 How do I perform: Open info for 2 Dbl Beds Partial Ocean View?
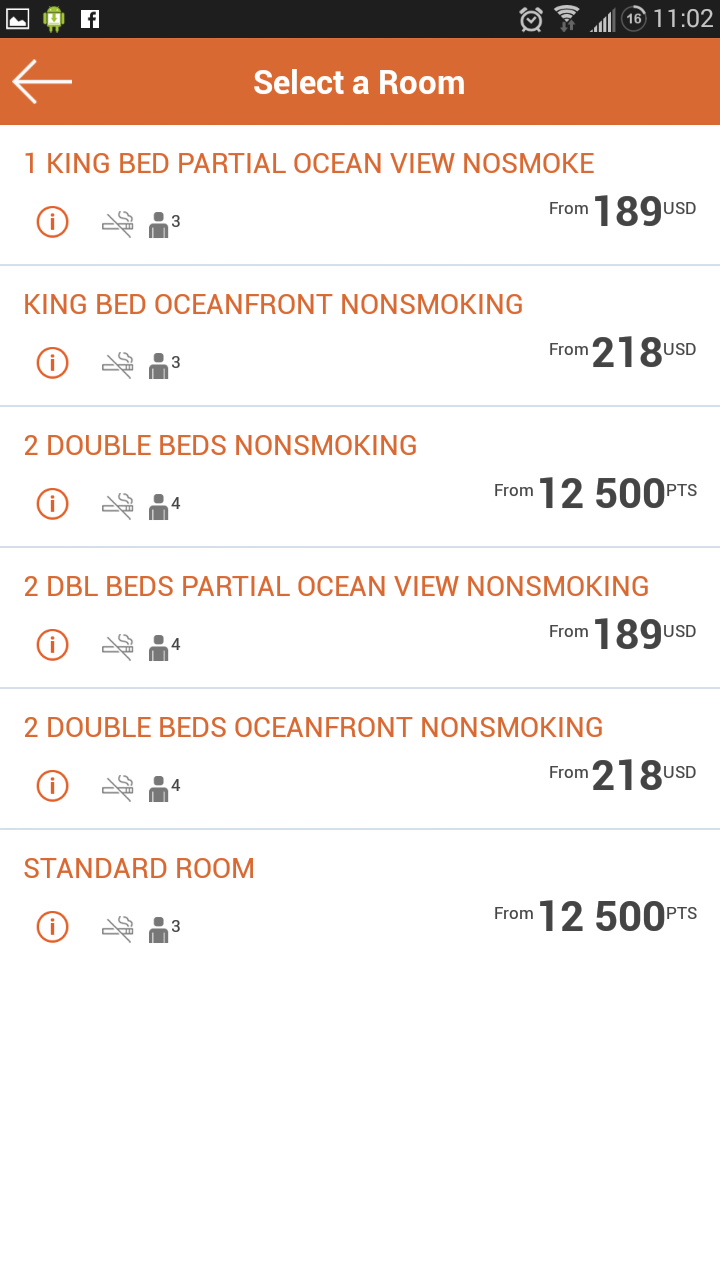point(53,645)
